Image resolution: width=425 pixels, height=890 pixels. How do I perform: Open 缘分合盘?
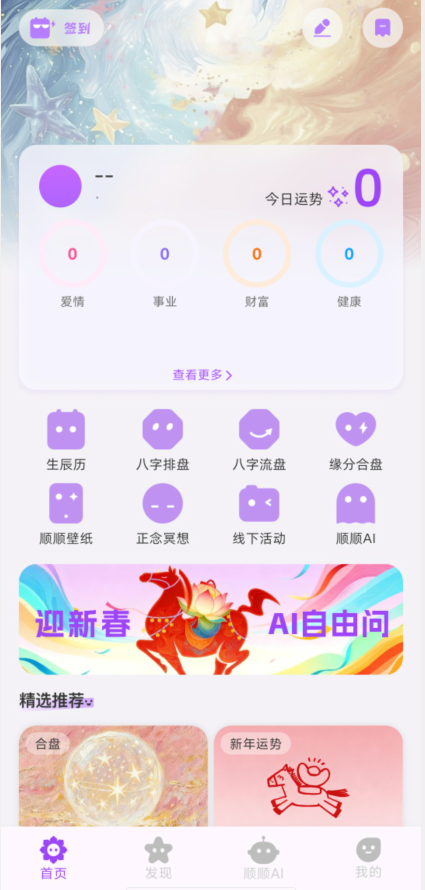[356, 440]
